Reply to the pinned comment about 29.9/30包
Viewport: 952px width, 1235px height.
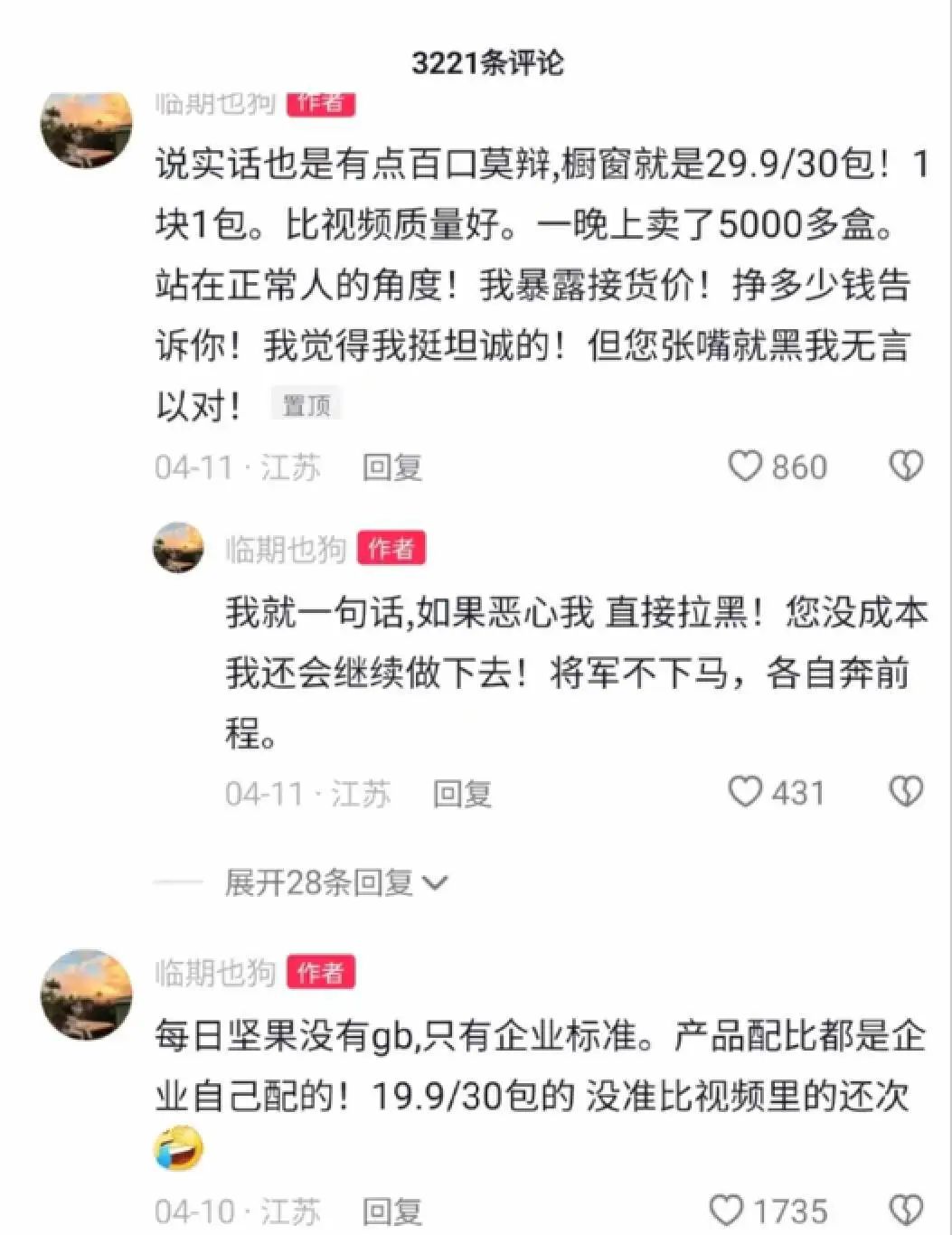click(391, 467)
